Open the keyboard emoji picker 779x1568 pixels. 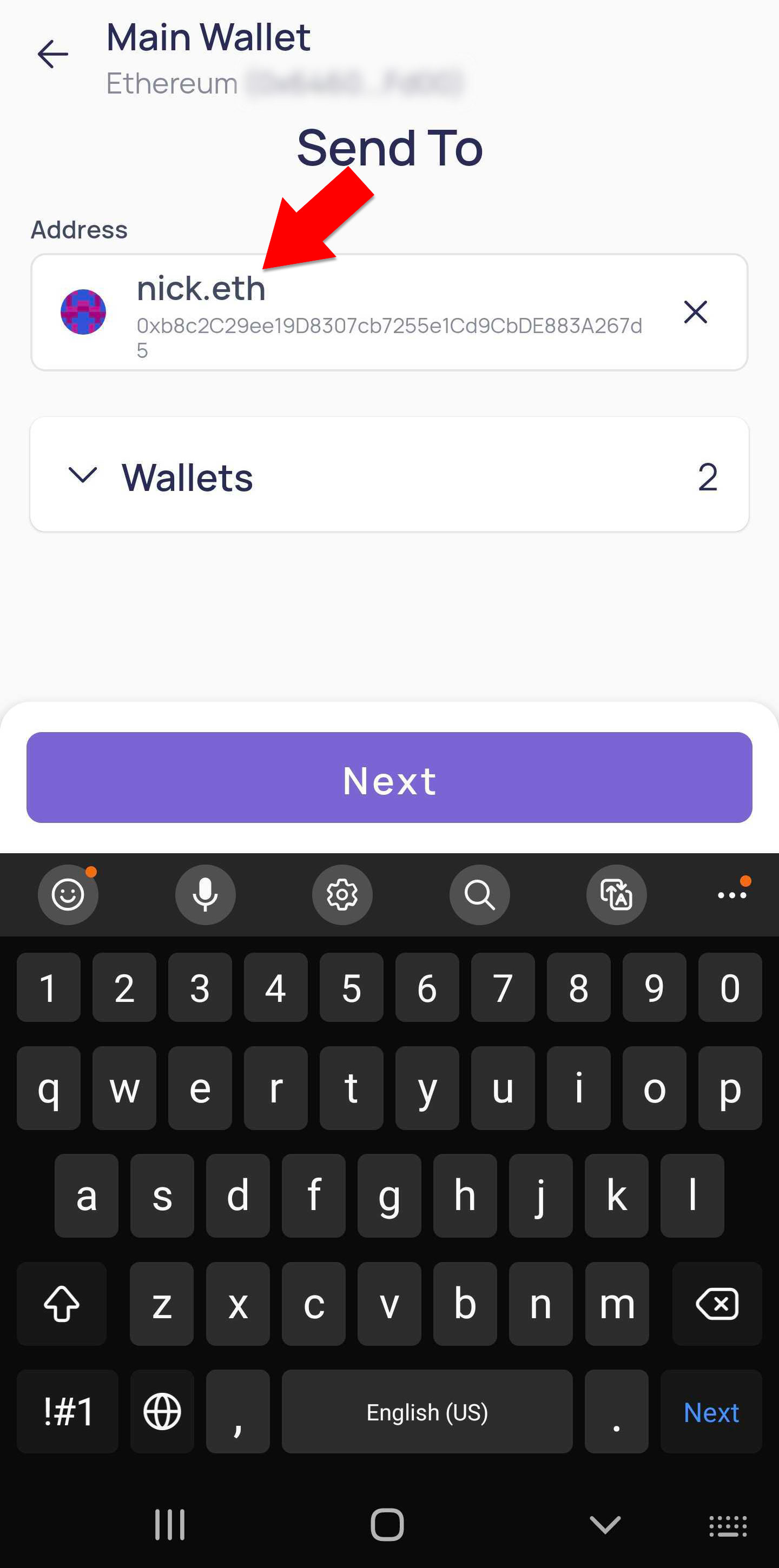click(x=68, y=895)
